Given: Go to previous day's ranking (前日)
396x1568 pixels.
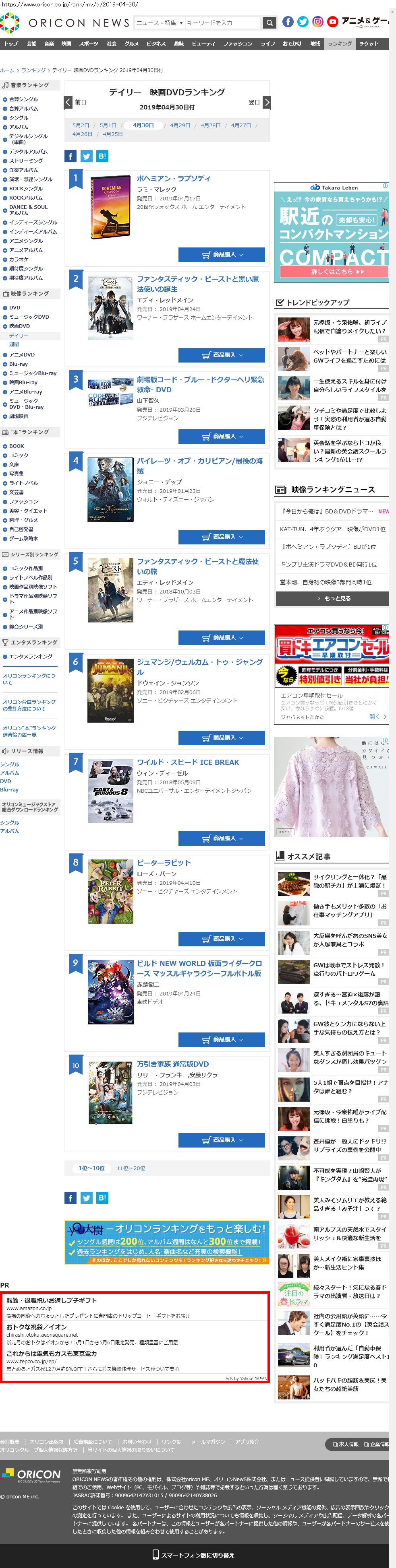Looking at the screenshot, I should pos(76,102).
